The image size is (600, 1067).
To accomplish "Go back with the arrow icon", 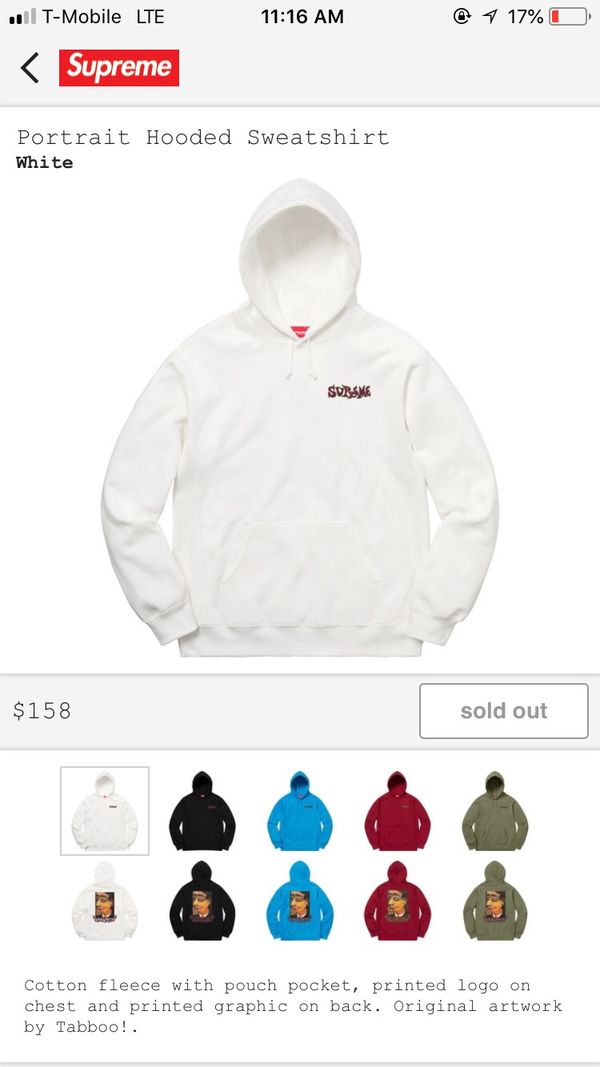I will coord(29,68).
